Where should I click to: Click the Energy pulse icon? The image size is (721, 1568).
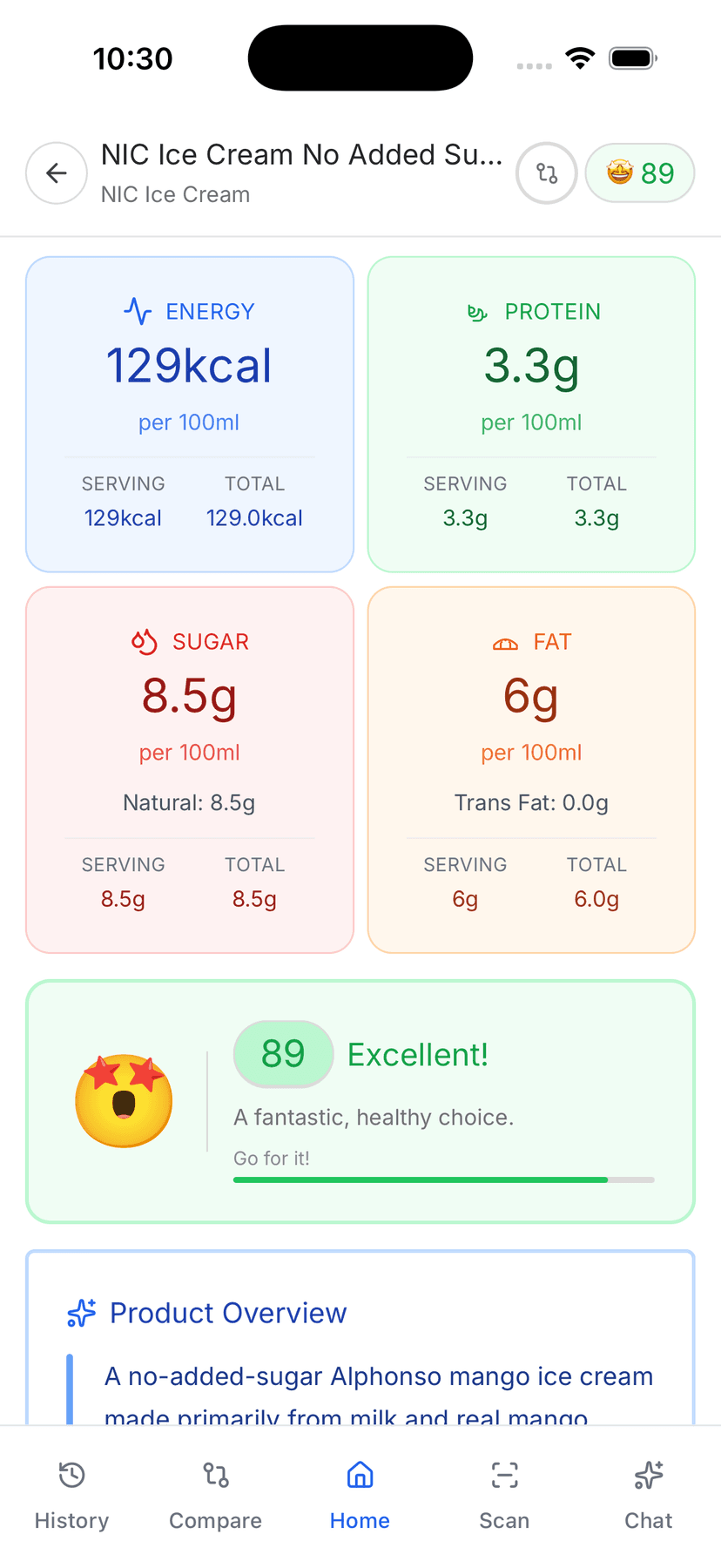point(138,311)
